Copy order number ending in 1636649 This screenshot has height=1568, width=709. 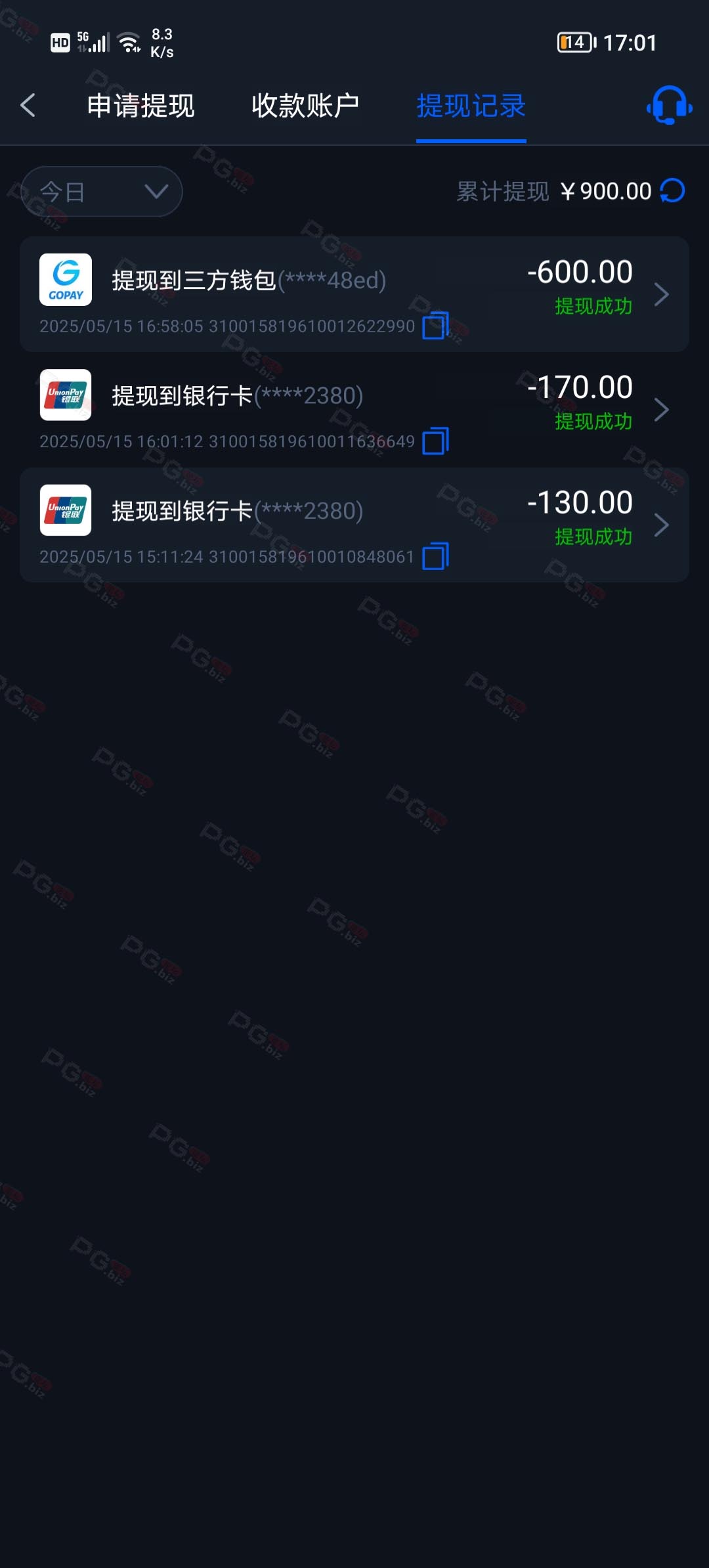tap(435, 441)
